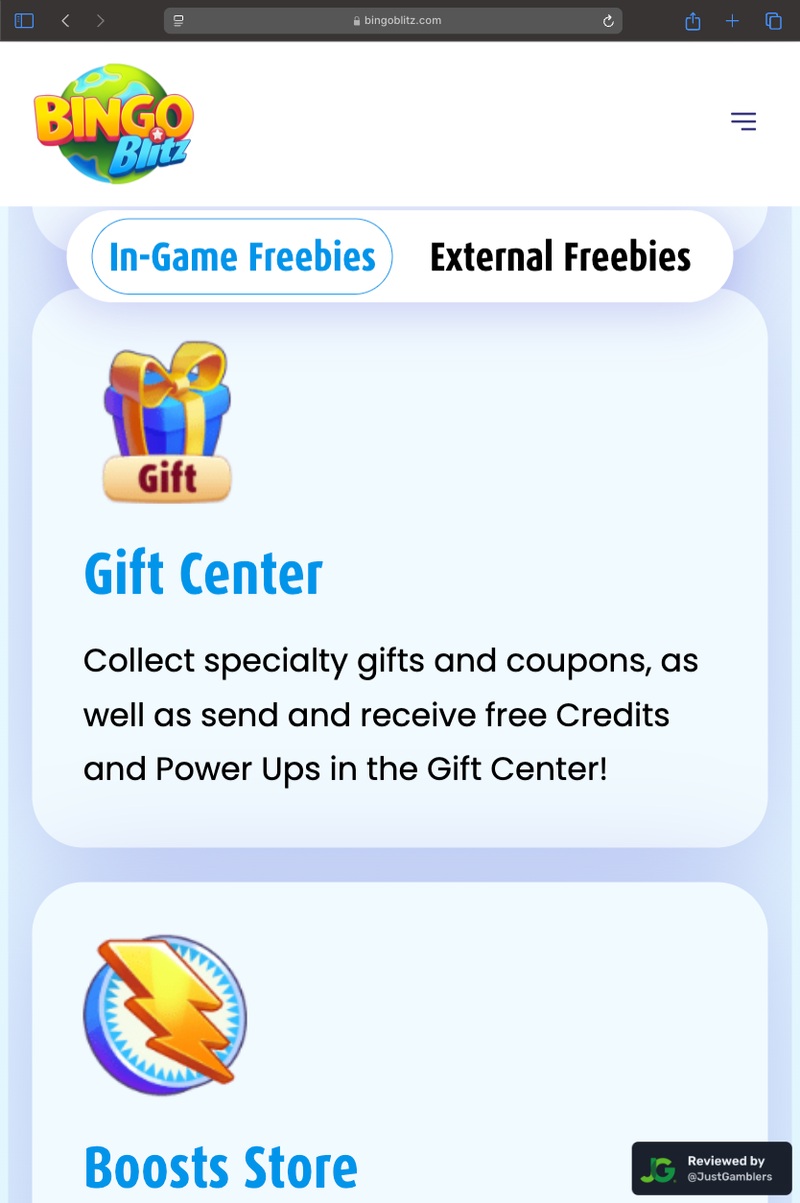Image resolution: width=800 pixels, height=1203 pixels.
Task: Toggle the Safari sidebar panel
Action: (x=23, y=20)
